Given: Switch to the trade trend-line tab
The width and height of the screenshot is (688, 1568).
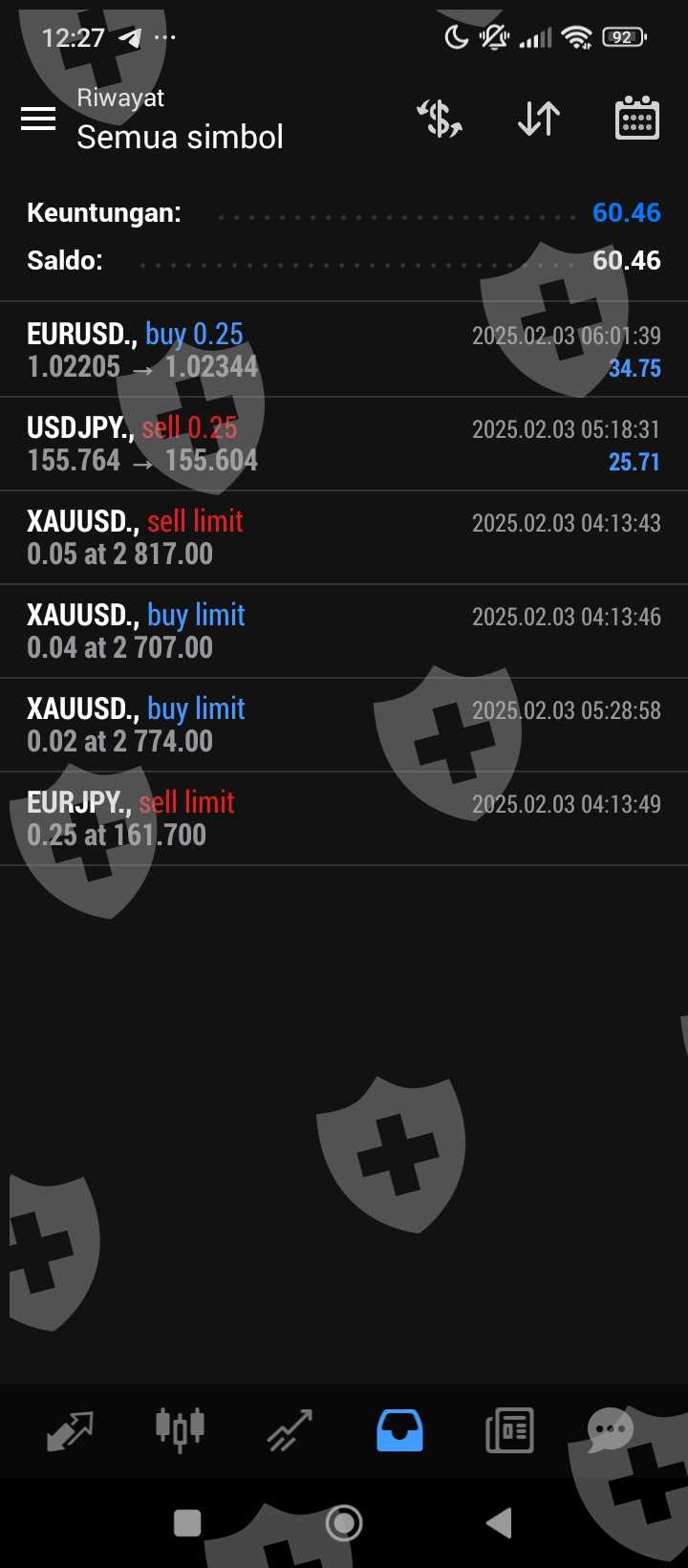Looking at the screenshot, I should (290, 1430).
